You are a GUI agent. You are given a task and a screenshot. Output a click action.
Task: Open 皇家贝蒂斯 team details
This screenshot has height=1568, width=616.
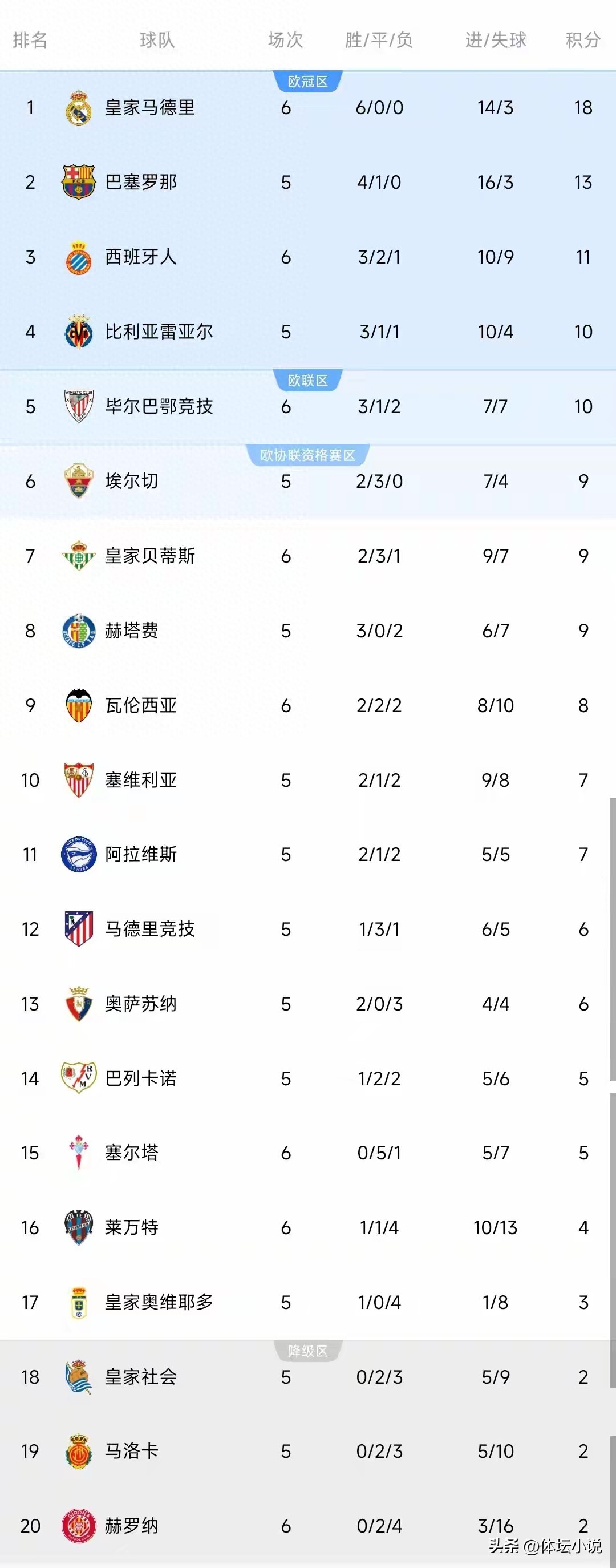(x=151, y=556)
